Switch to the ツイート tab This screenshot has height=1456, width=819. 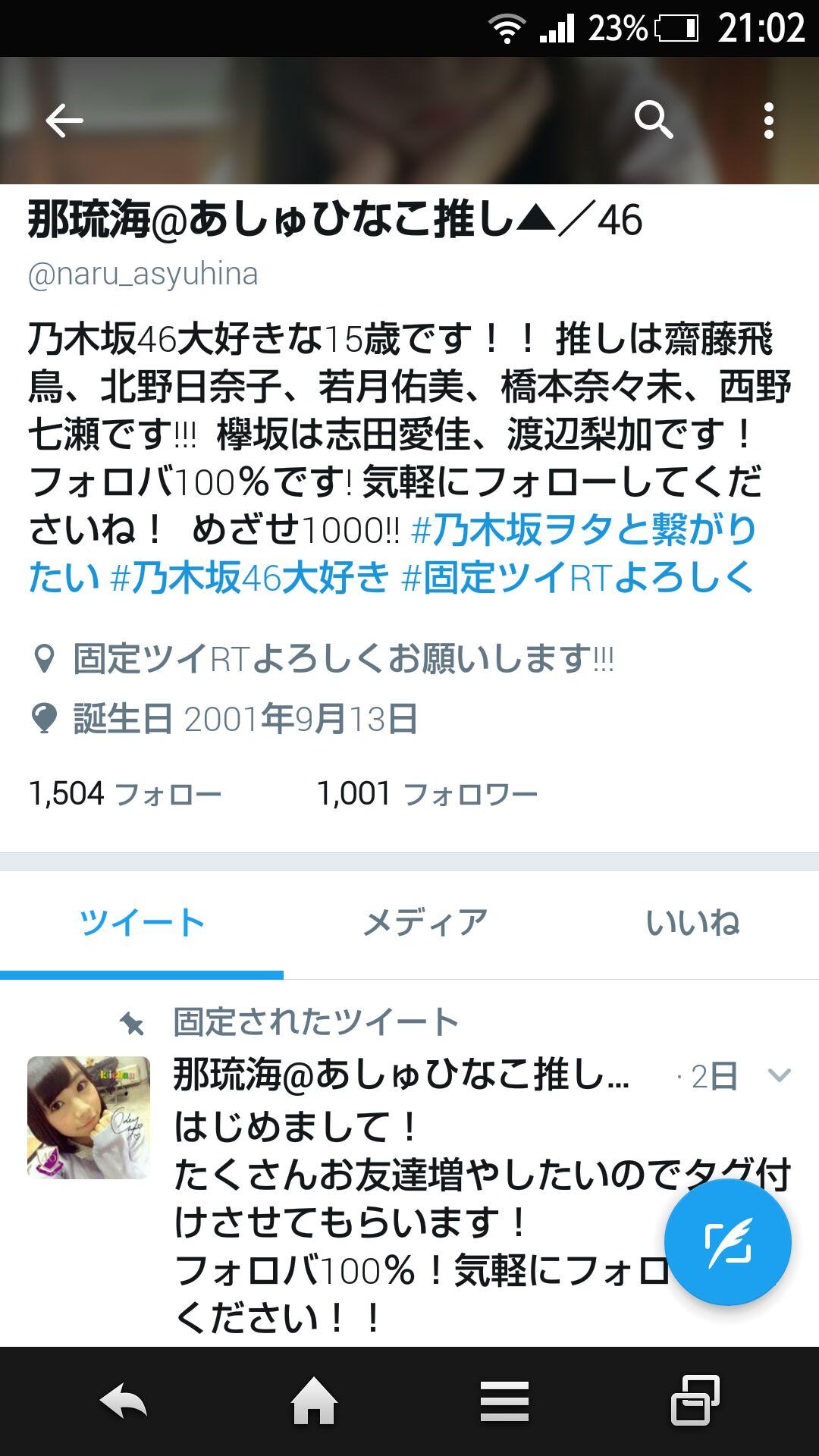pos(142,923)
